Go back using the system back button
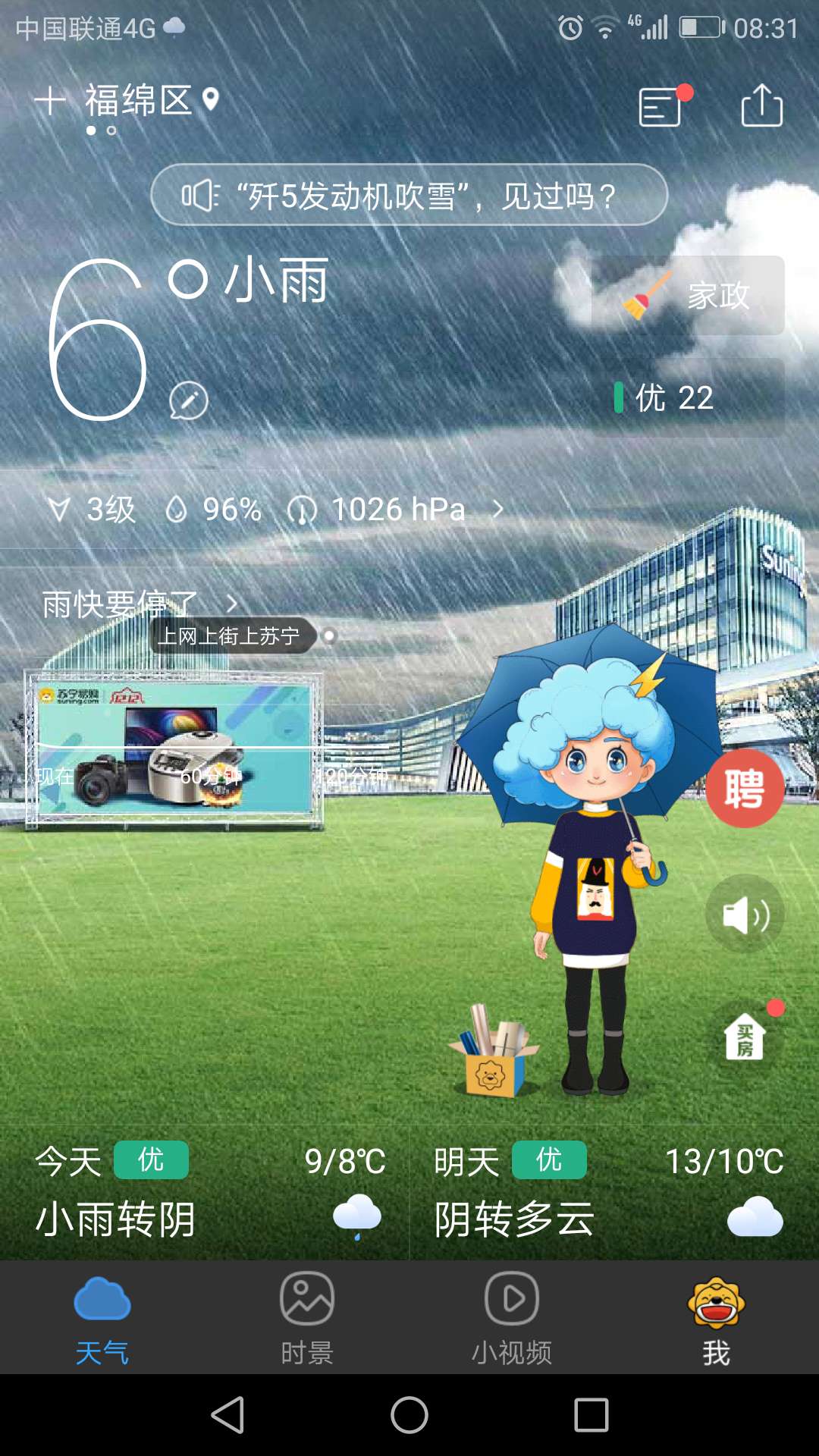The image size is (819, 1456). point(227,1415)
